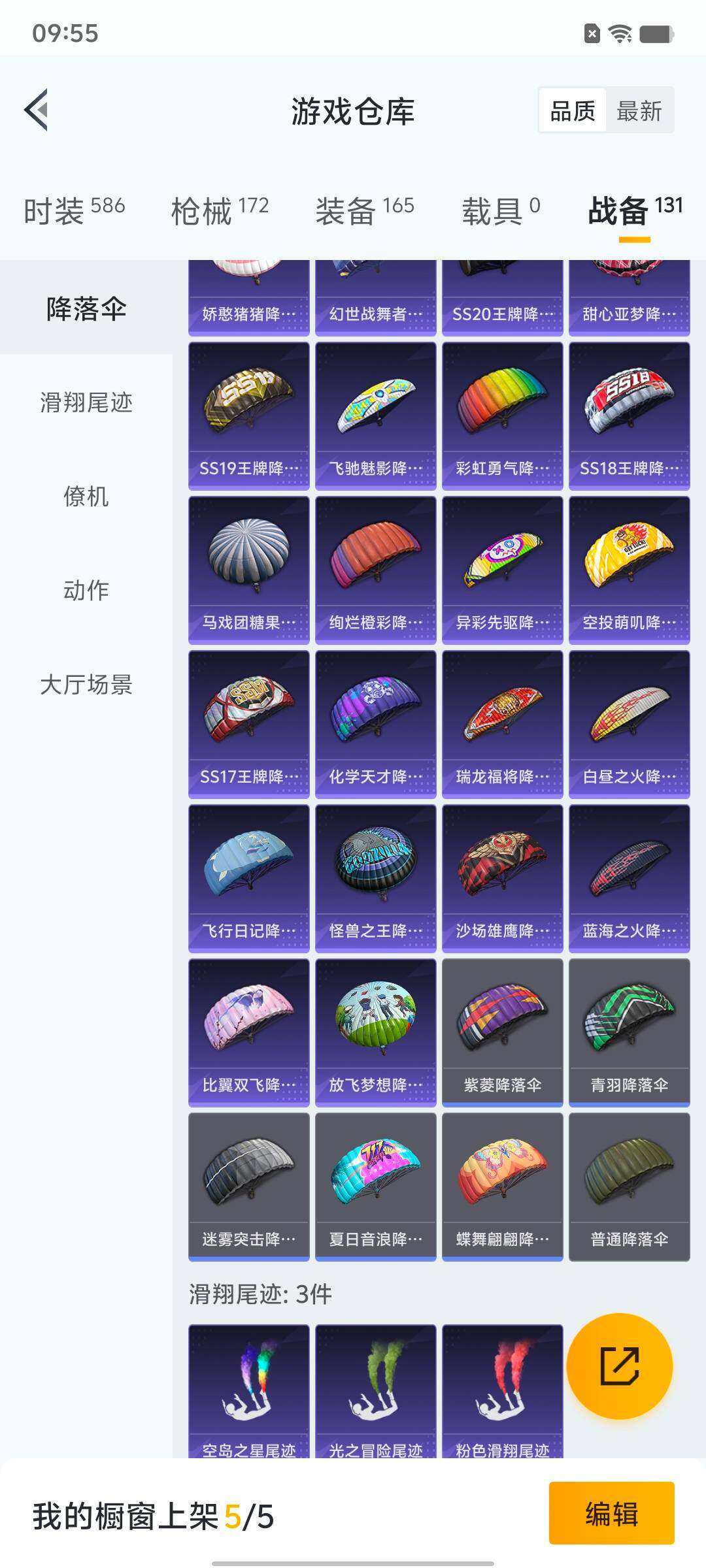The image size is (706, 1568).
Task: Open the 青羽降落伞 item
Action: click(x=630, y=1032)
